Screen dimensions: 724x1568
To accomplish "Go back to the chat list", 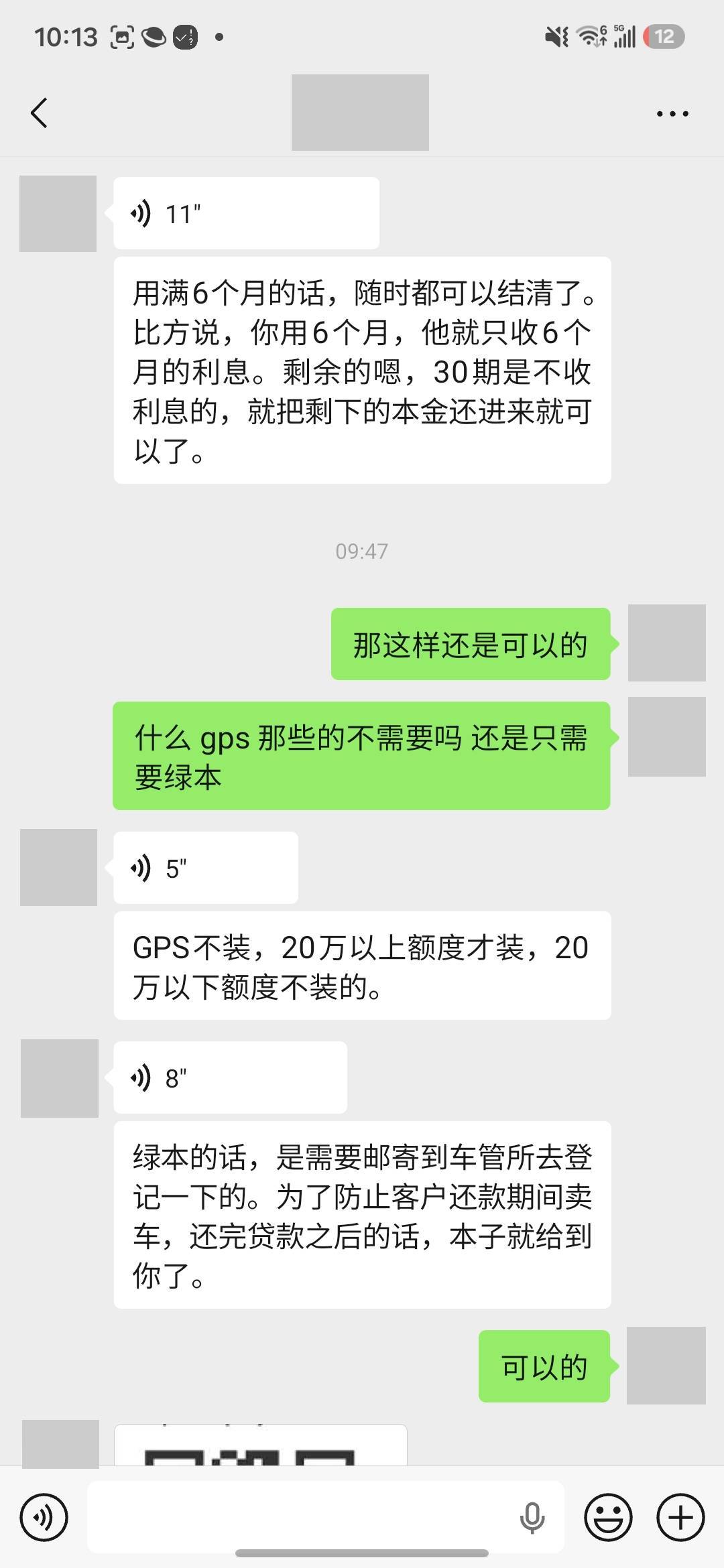I will (x=40, y=113).
